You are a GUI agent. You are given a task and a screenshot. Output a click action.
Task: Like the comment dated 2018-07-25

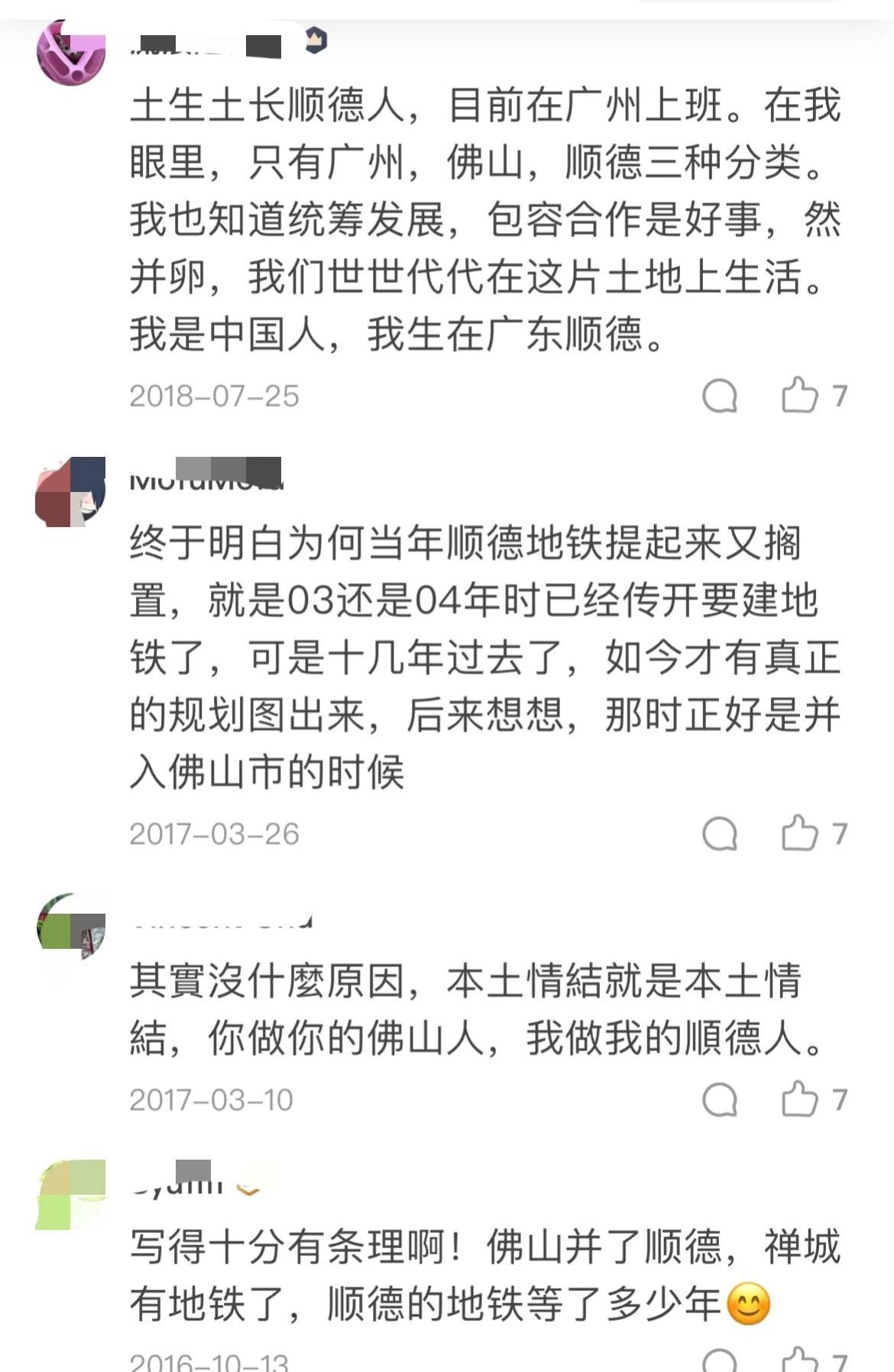pos(799,396)
